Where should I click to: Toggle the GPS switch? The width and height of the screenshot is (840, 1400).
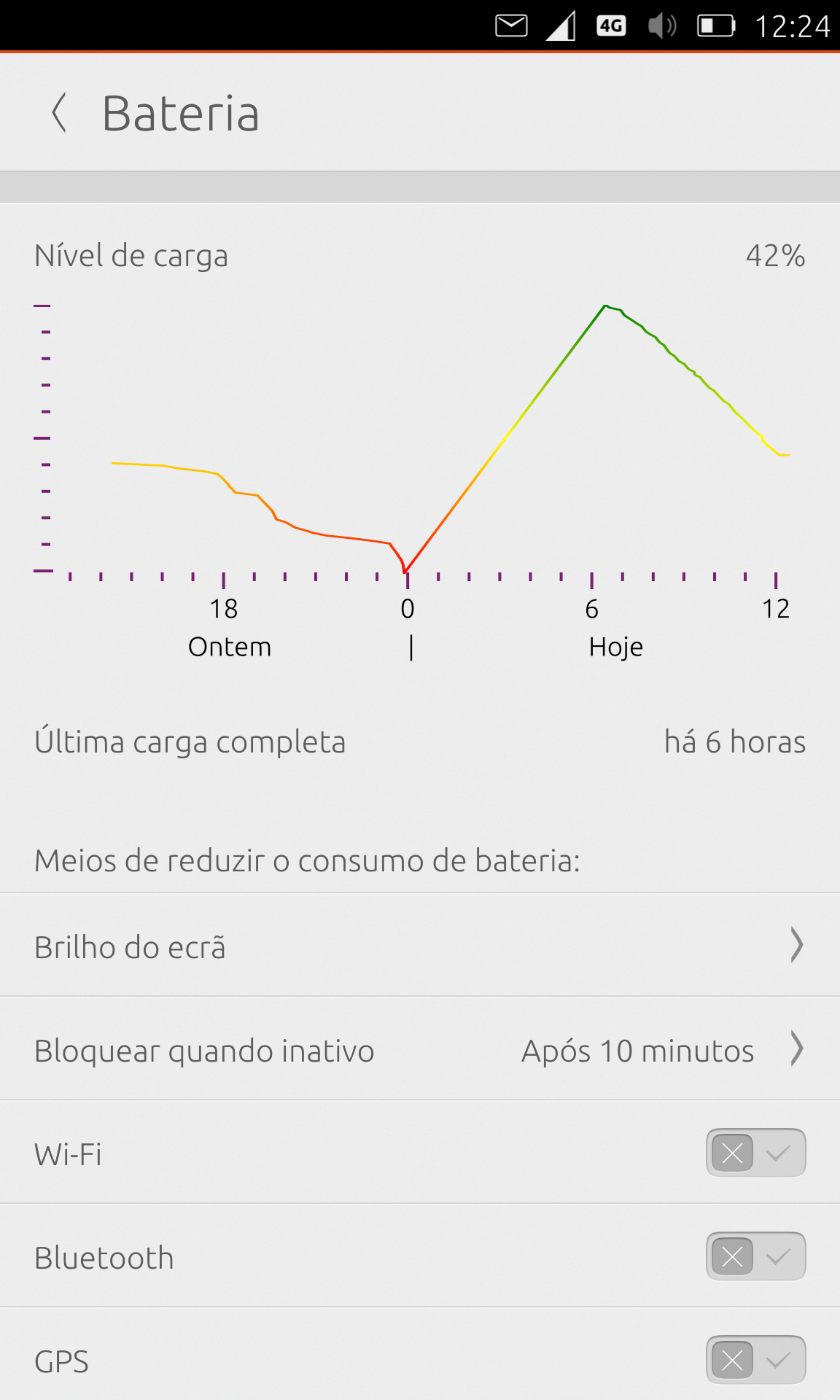coord(755,1360)
